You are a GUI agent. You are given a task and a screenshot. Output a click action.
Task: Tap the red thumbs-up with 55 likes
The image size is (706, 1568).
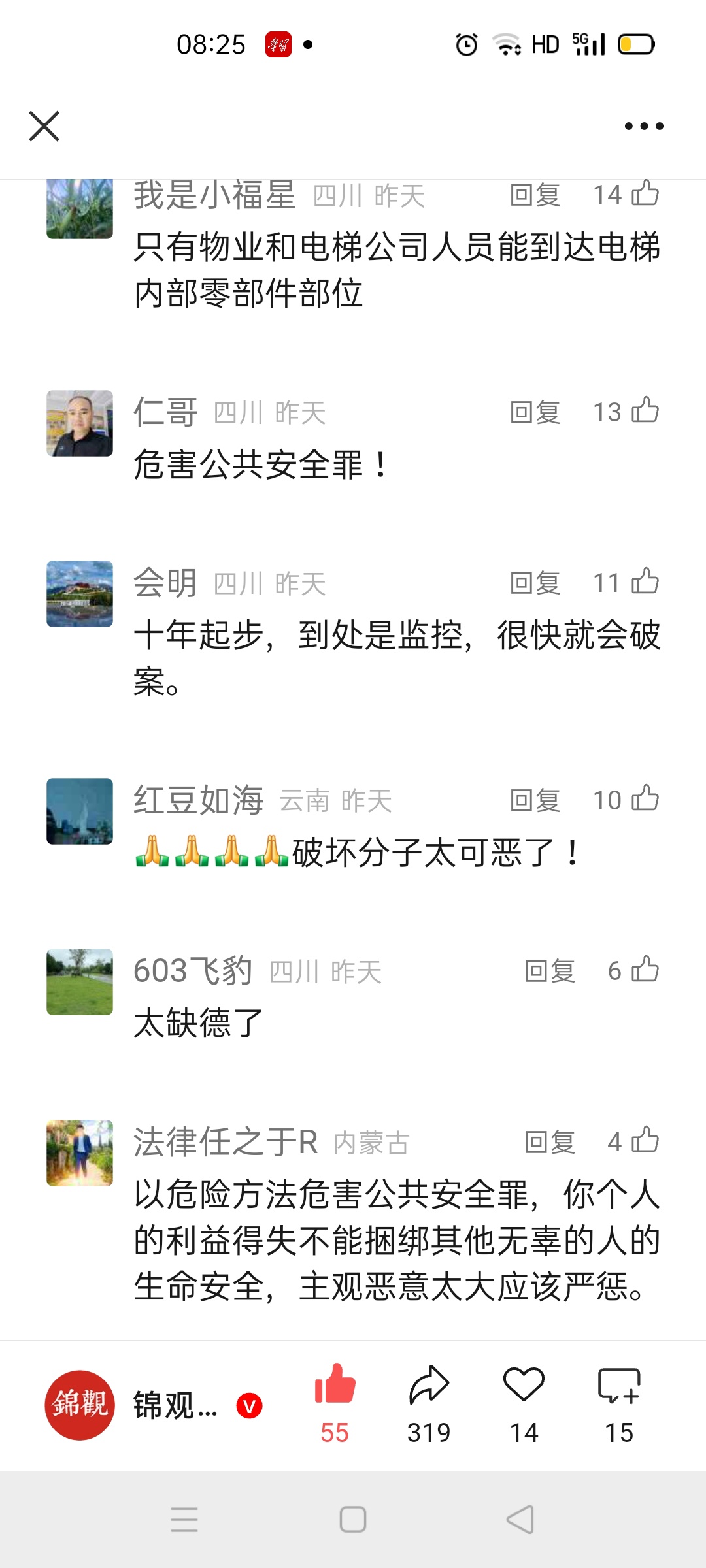pos(335,1385)
